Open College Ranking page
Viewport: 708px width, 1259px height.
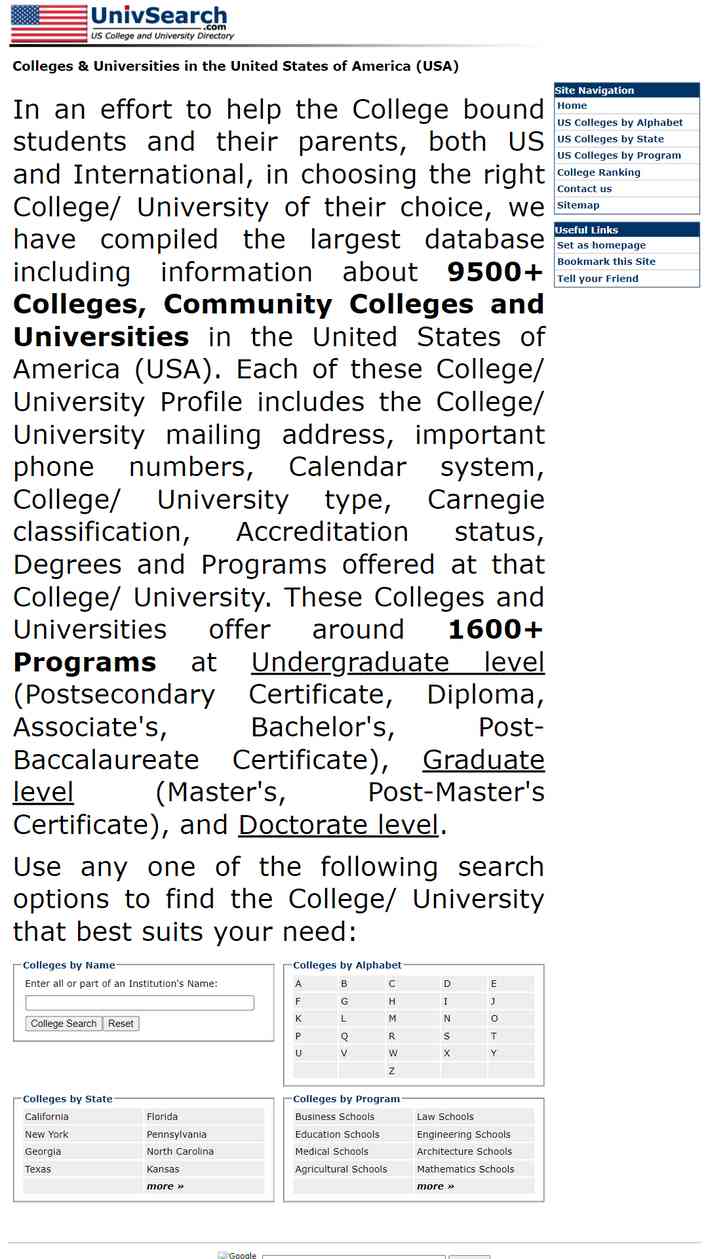click(598, 172)
